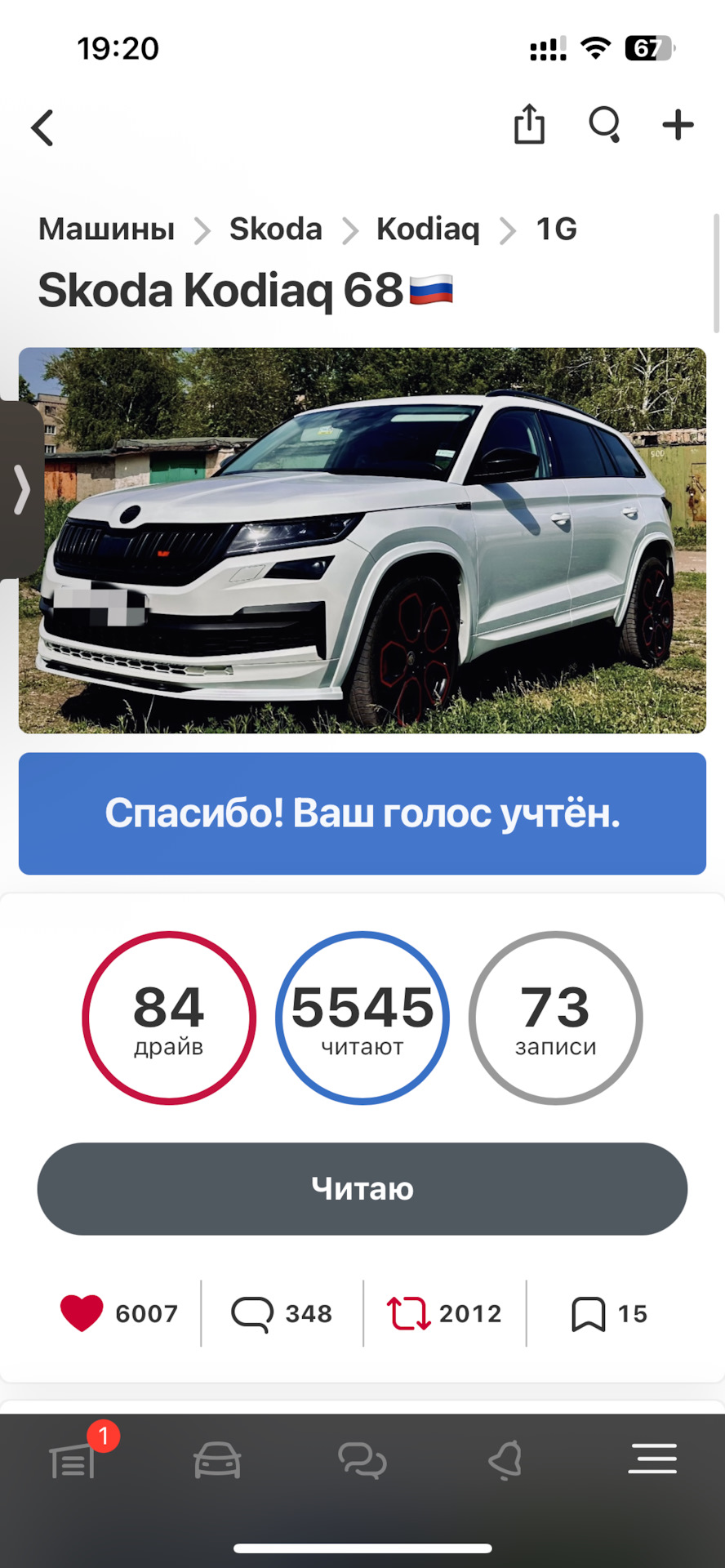
Task: Open the news feed tab with badge
Action: [x=73, y=1461]
